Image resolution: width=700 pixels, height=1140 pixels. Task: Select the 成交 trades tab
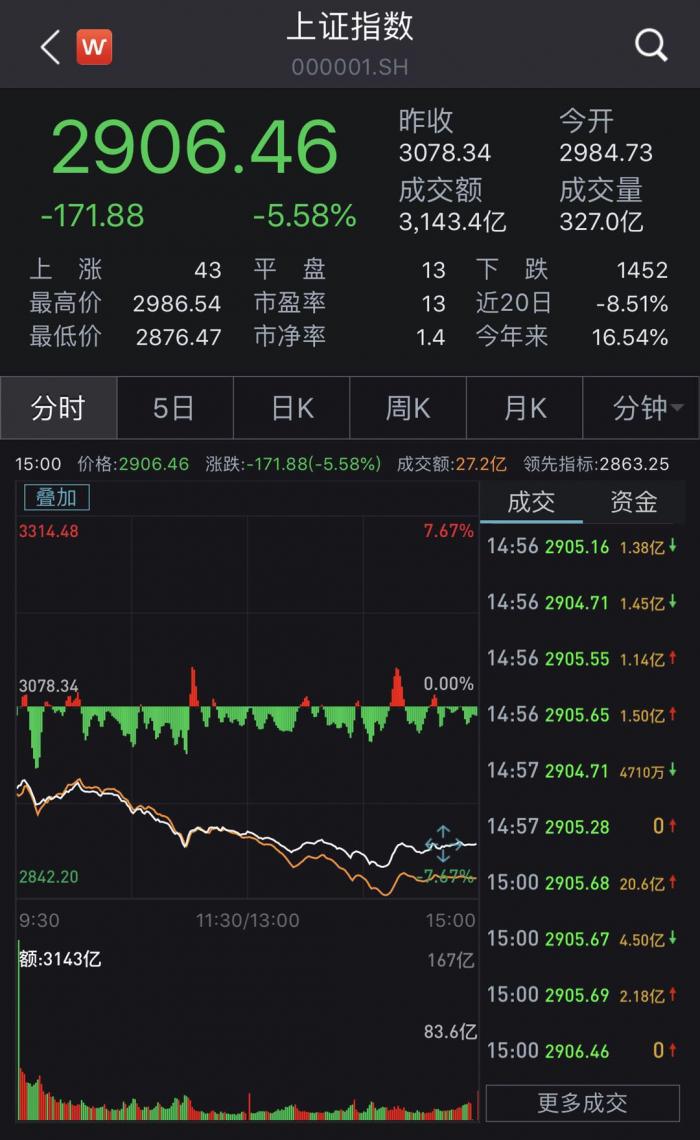[x=531, y=502]
